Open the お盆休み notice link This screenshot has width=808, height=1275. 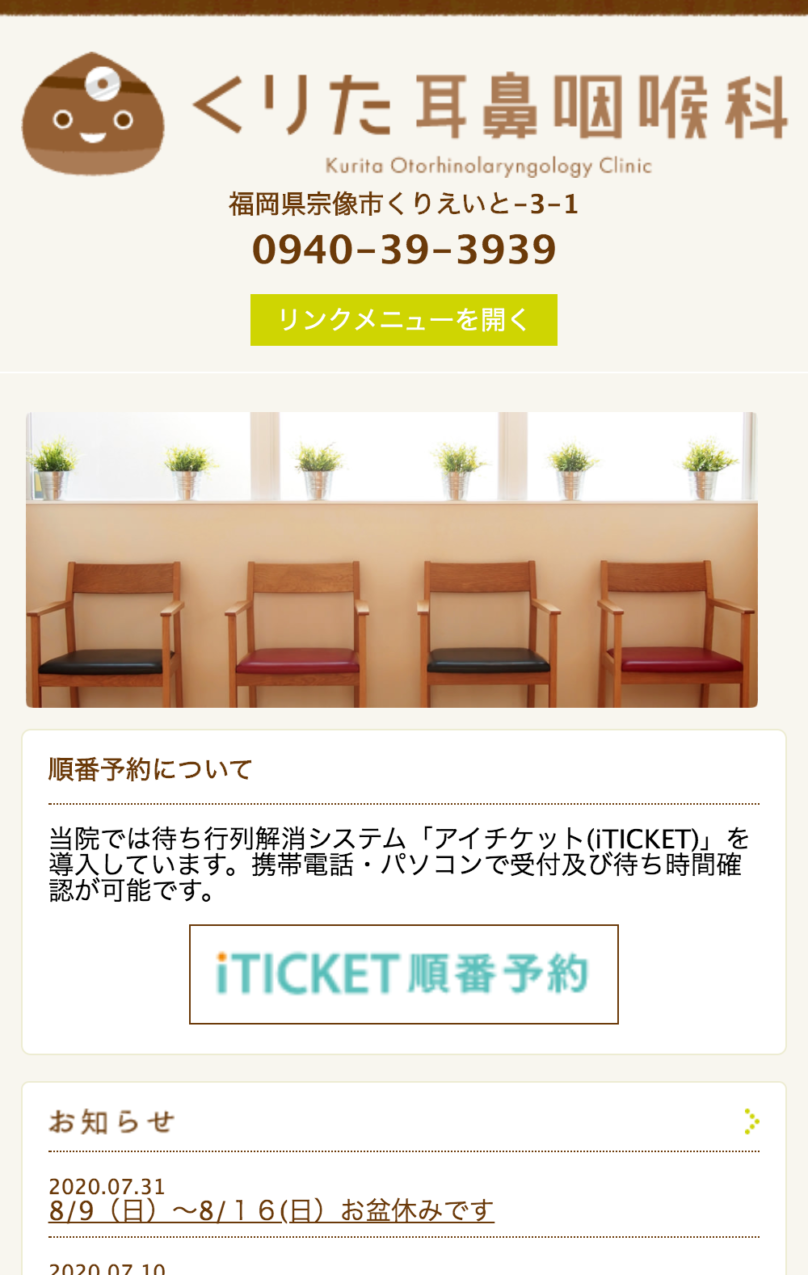point(271,1211)
